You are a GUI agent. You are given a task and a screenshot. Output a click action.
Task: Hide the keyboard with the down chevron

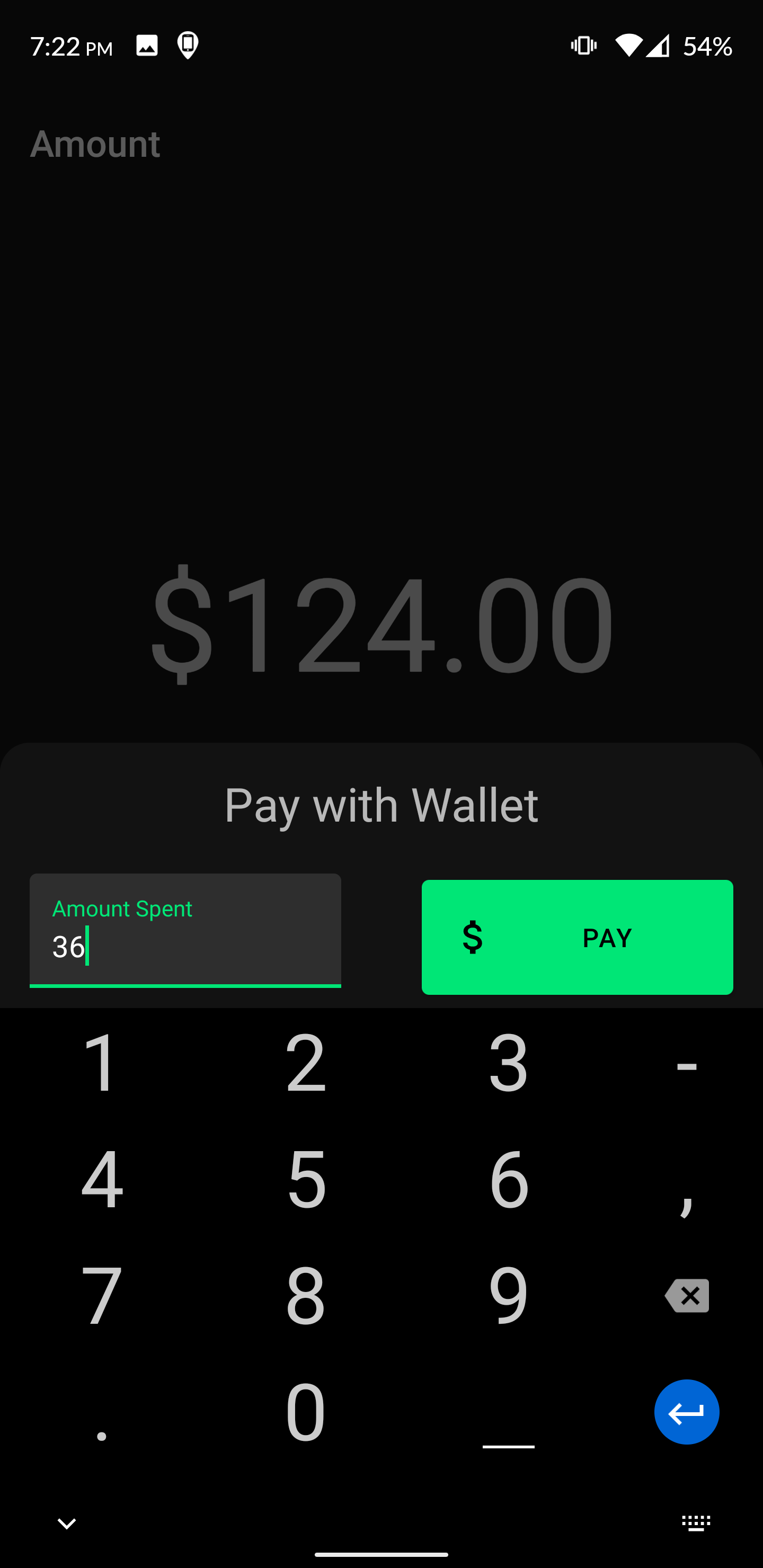pyautogui.click(x=66, y=1523)
